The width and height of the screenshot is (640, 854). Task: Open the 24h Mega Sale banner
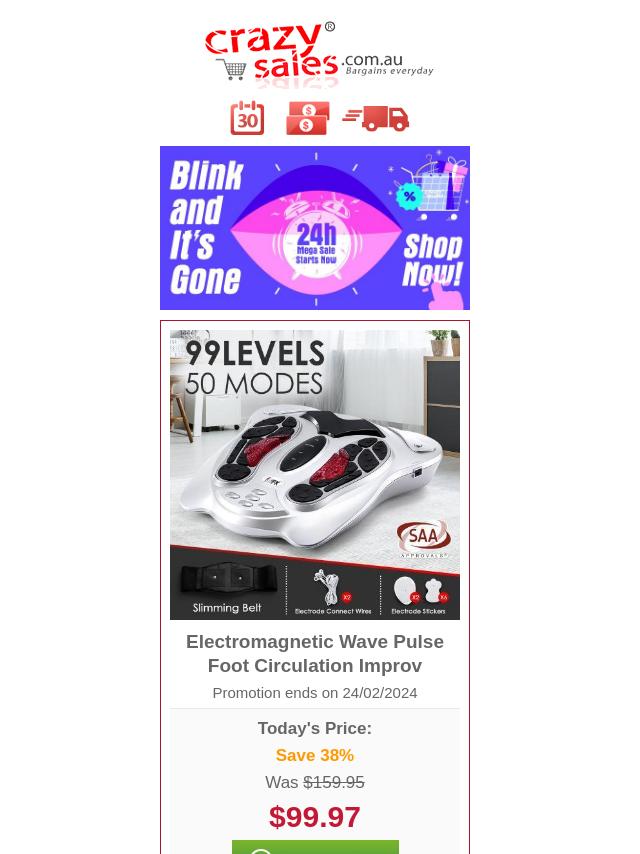pyautogui.click(x=314, y=228)
